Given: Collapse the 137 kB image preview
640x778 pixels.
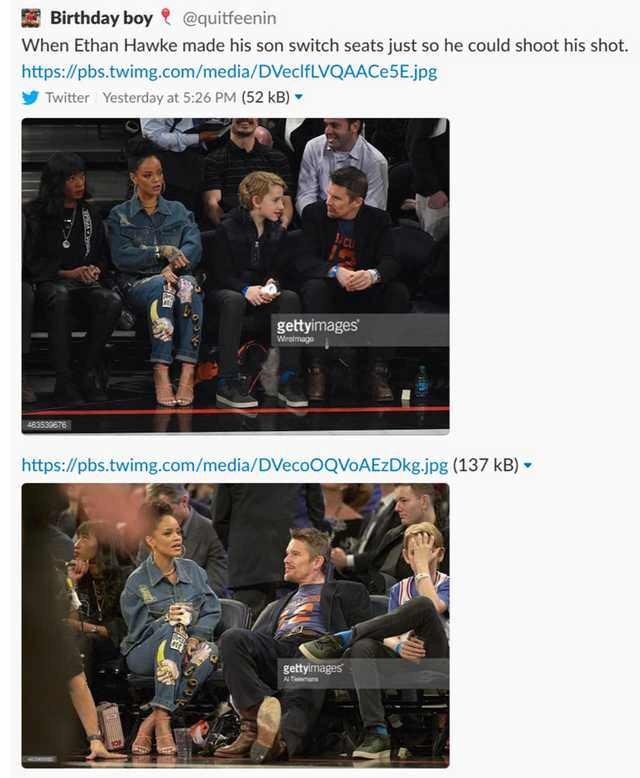Looking at the screenshot, I should click(529, 466).
